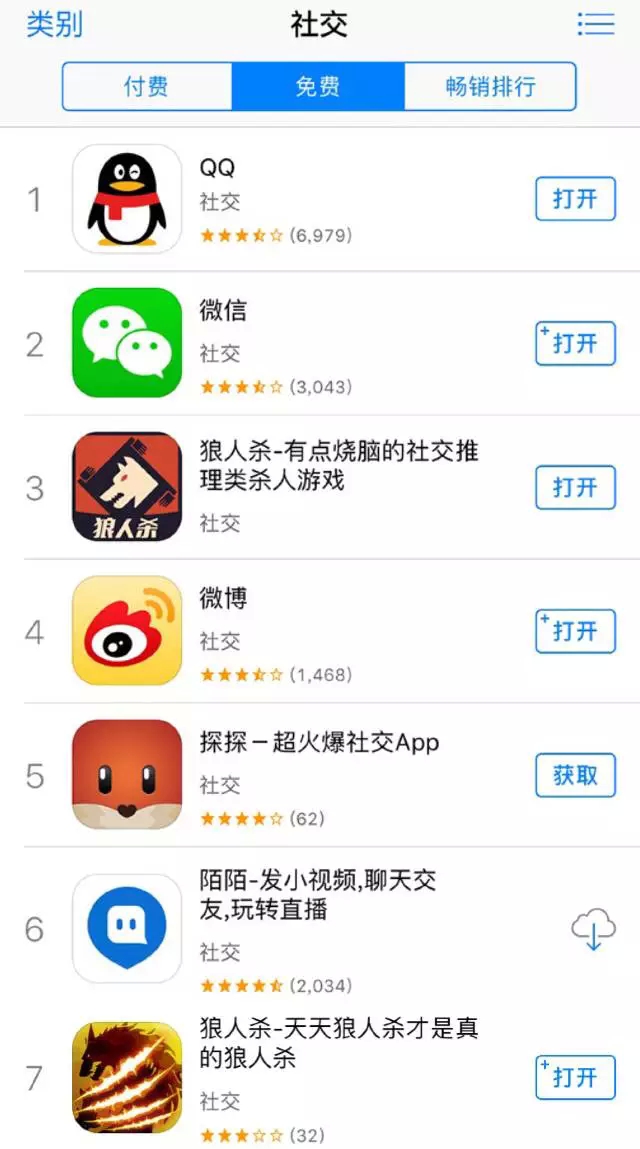Open 狼人杀-有点烧脑 app via 打开 button
This screenshot has width=640, height=1149.
coord(575,487)
